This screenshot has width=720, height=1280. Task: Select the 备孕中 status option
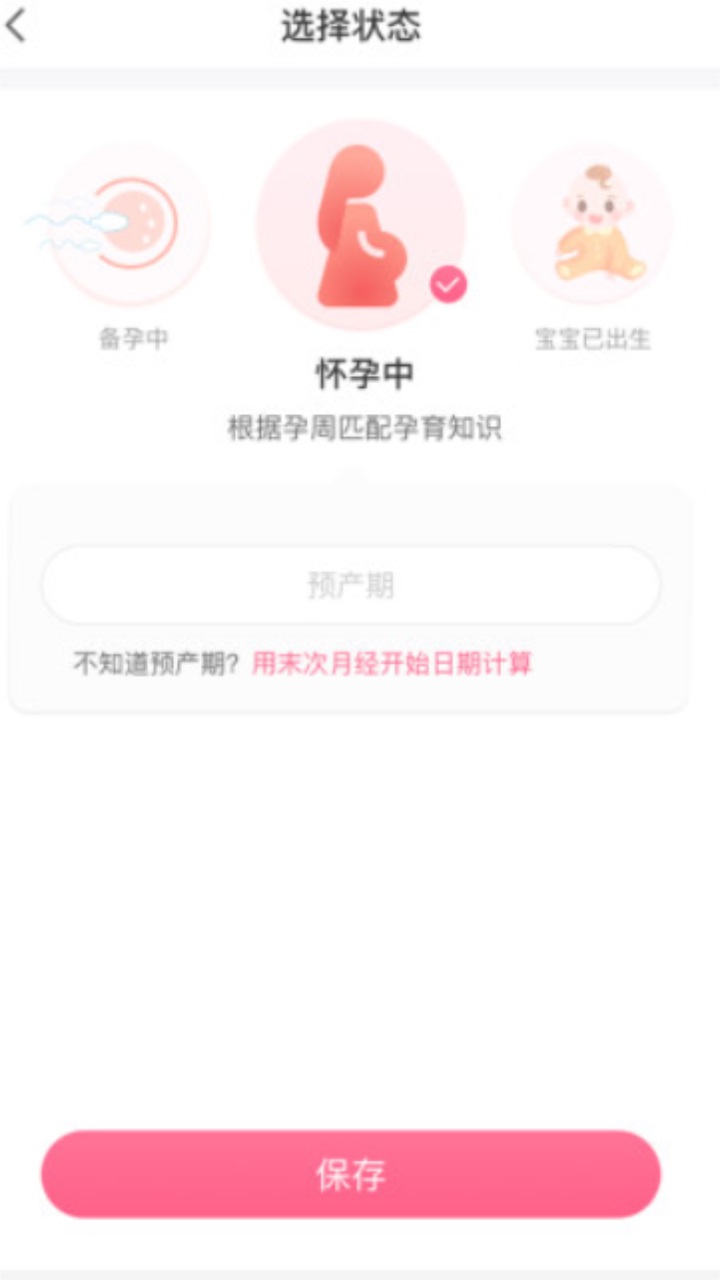131,224
